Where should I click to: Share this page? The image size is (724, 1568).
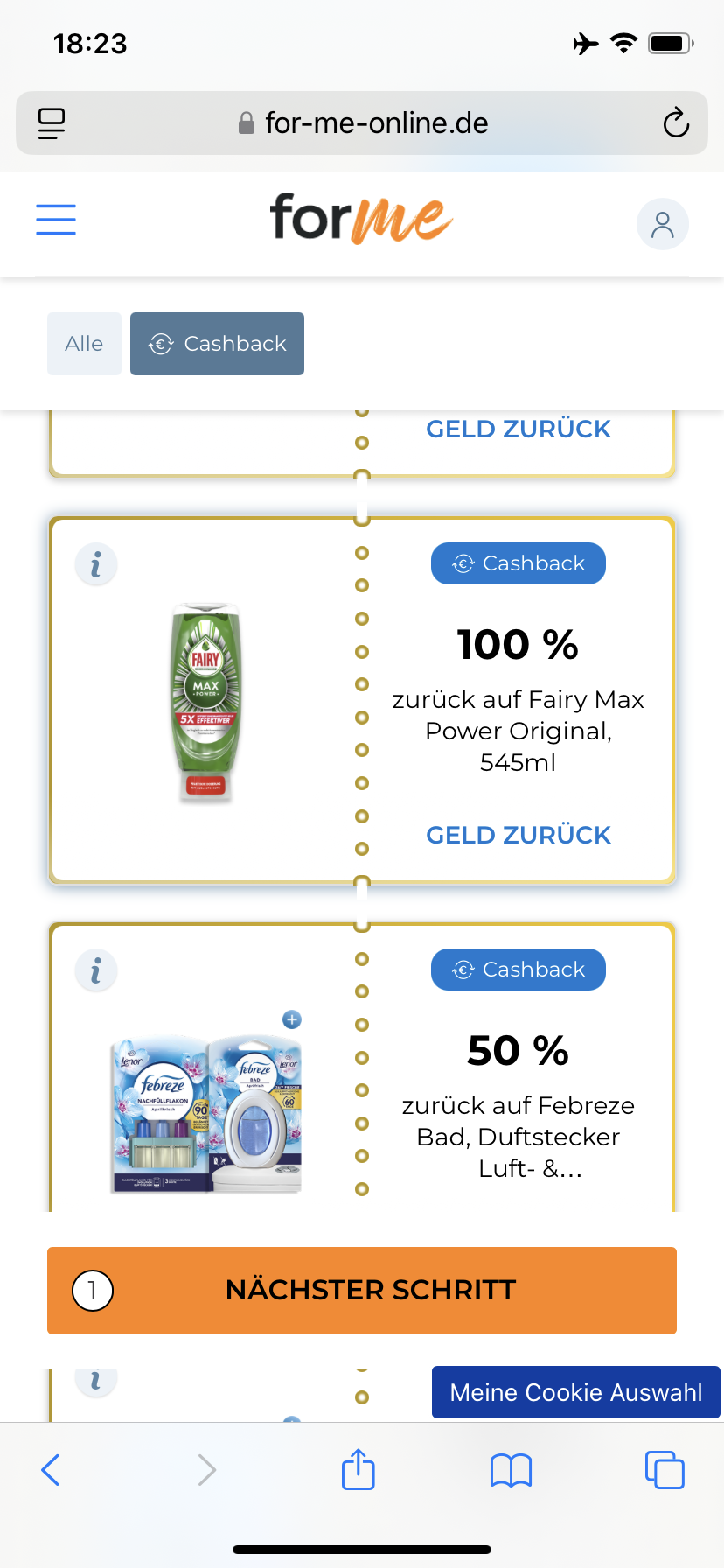pyautogui.click(x=359, y=1470)
